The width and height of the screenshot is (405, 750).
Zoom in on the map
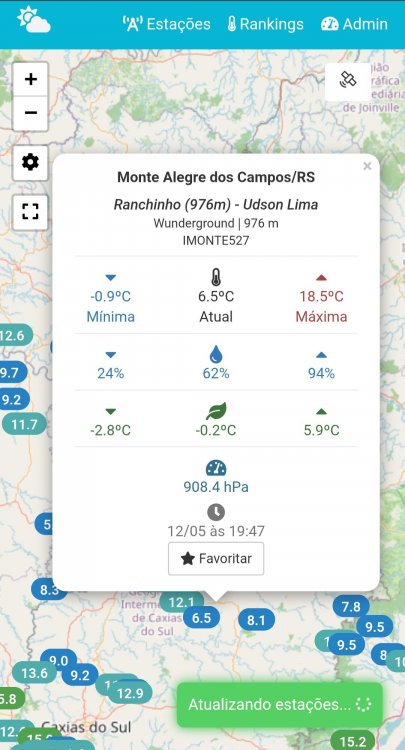[30, 79]
